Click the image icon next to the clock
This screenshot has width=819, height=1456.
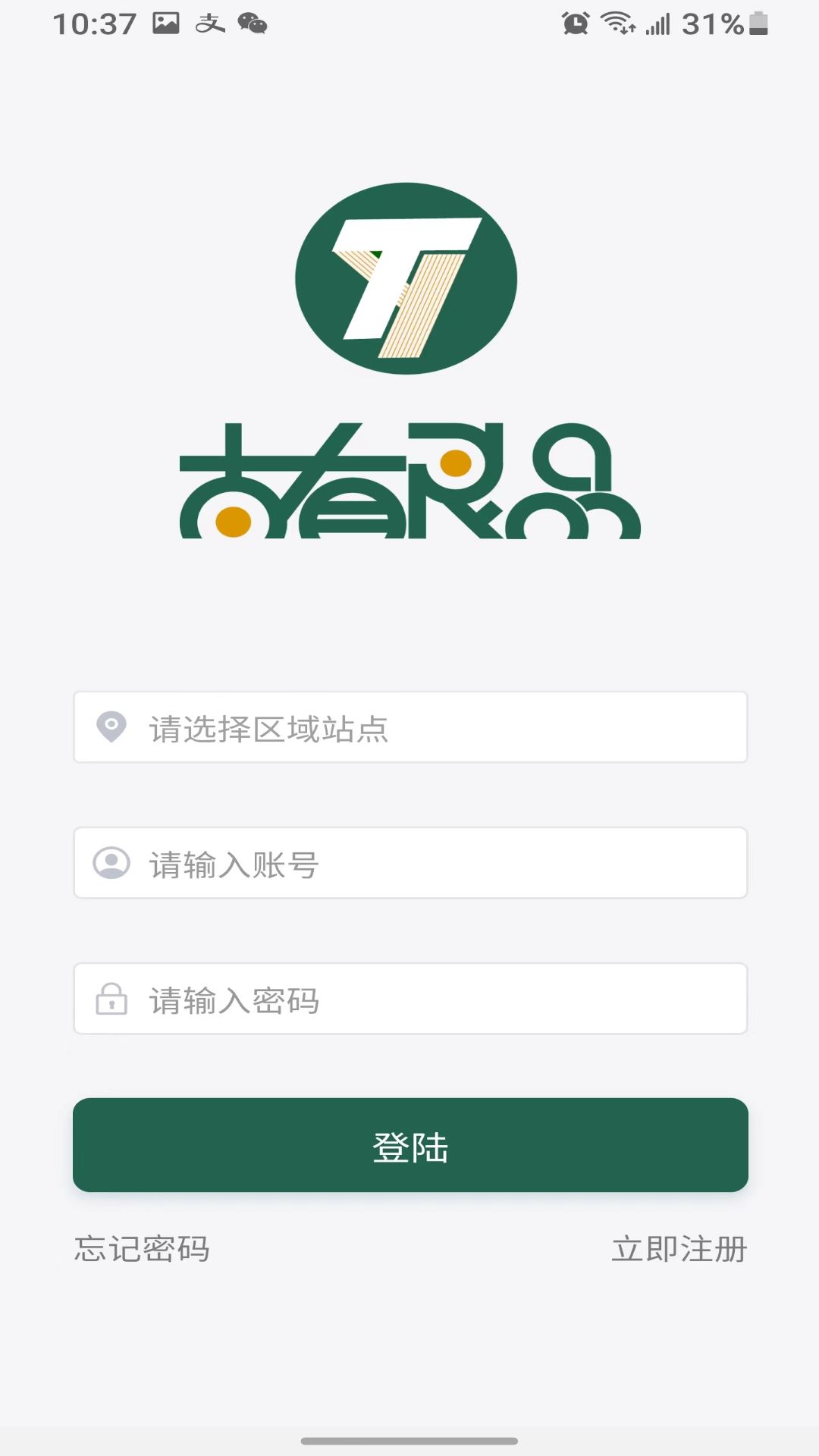tap(167, 23)
